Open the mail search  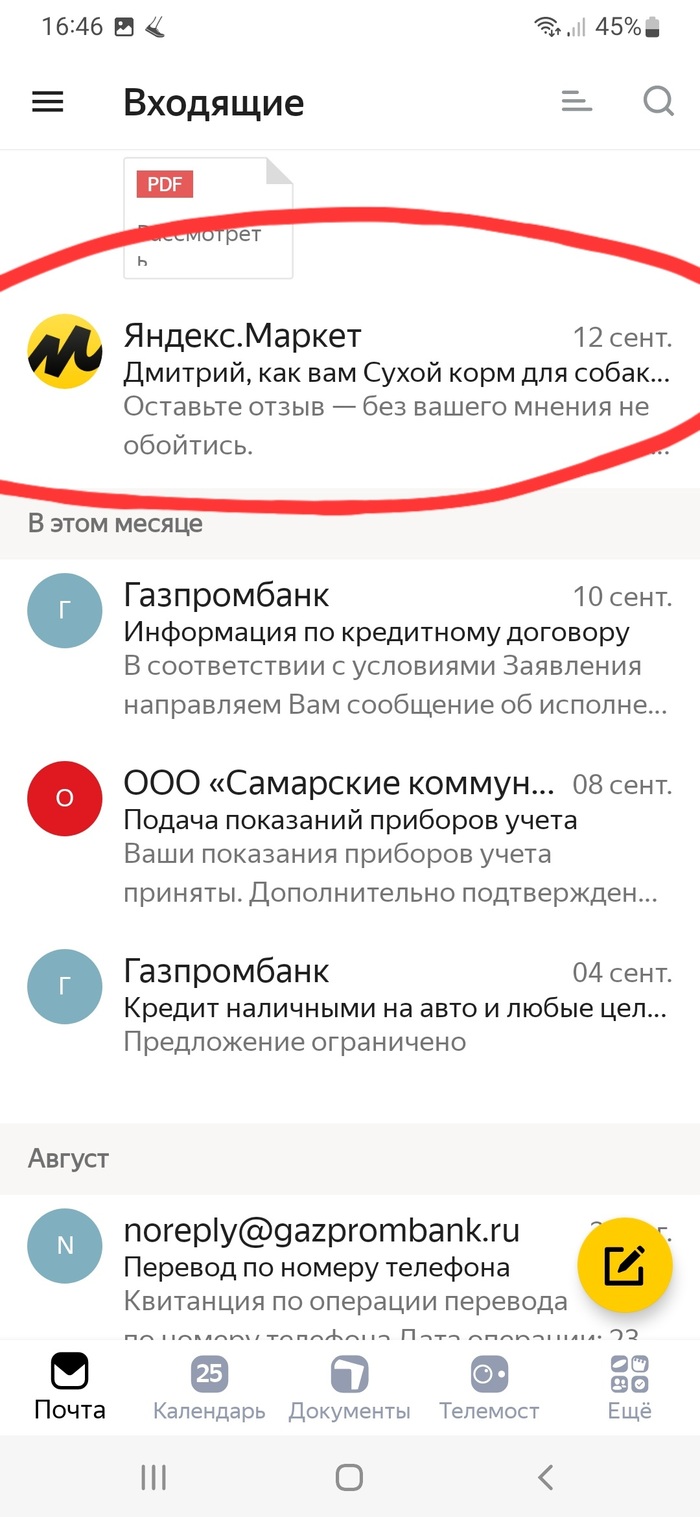(x=657, y=102)
